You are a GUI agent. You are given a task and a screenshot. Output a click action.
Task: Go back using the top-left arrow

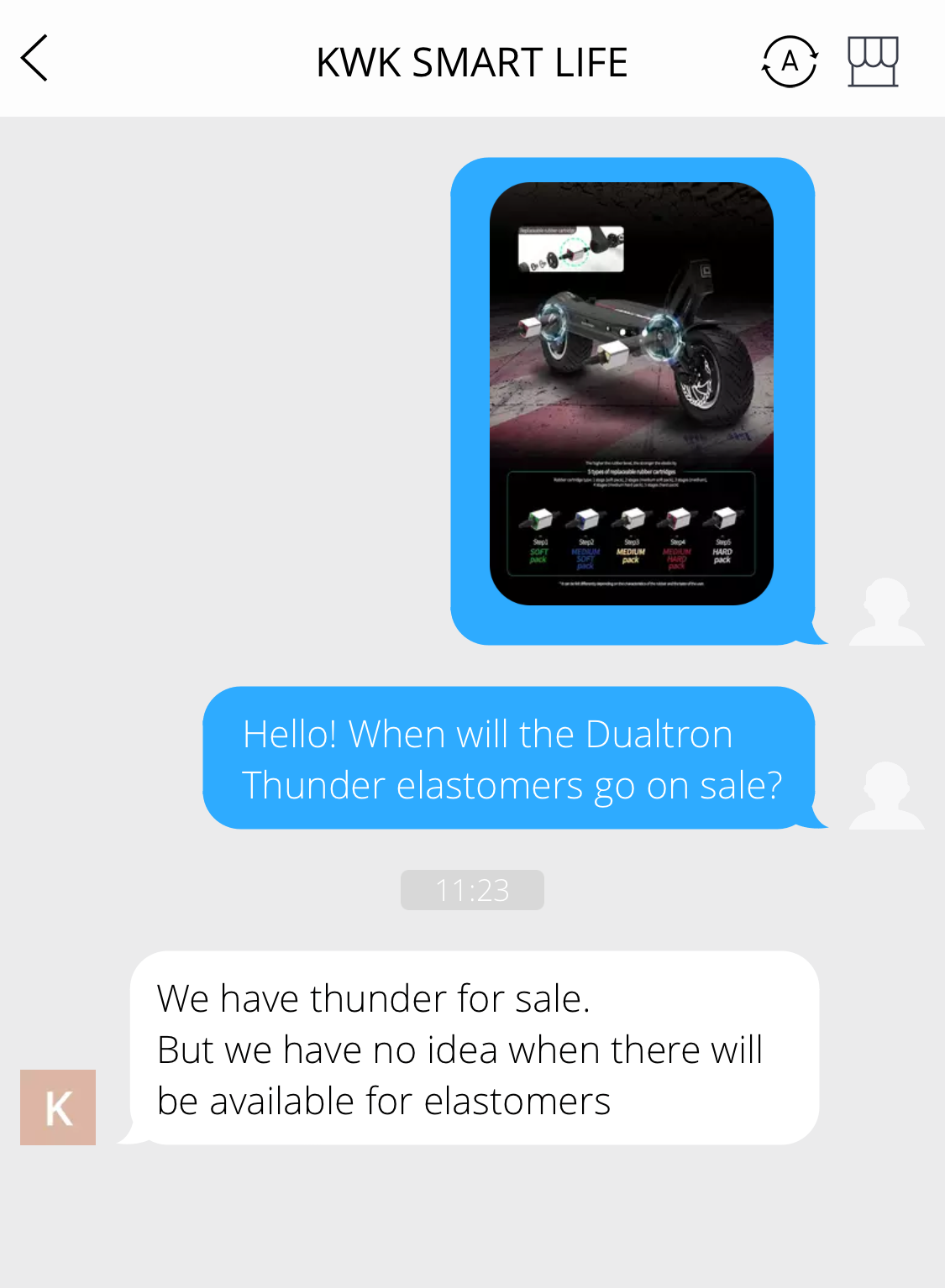click(34, 59)
